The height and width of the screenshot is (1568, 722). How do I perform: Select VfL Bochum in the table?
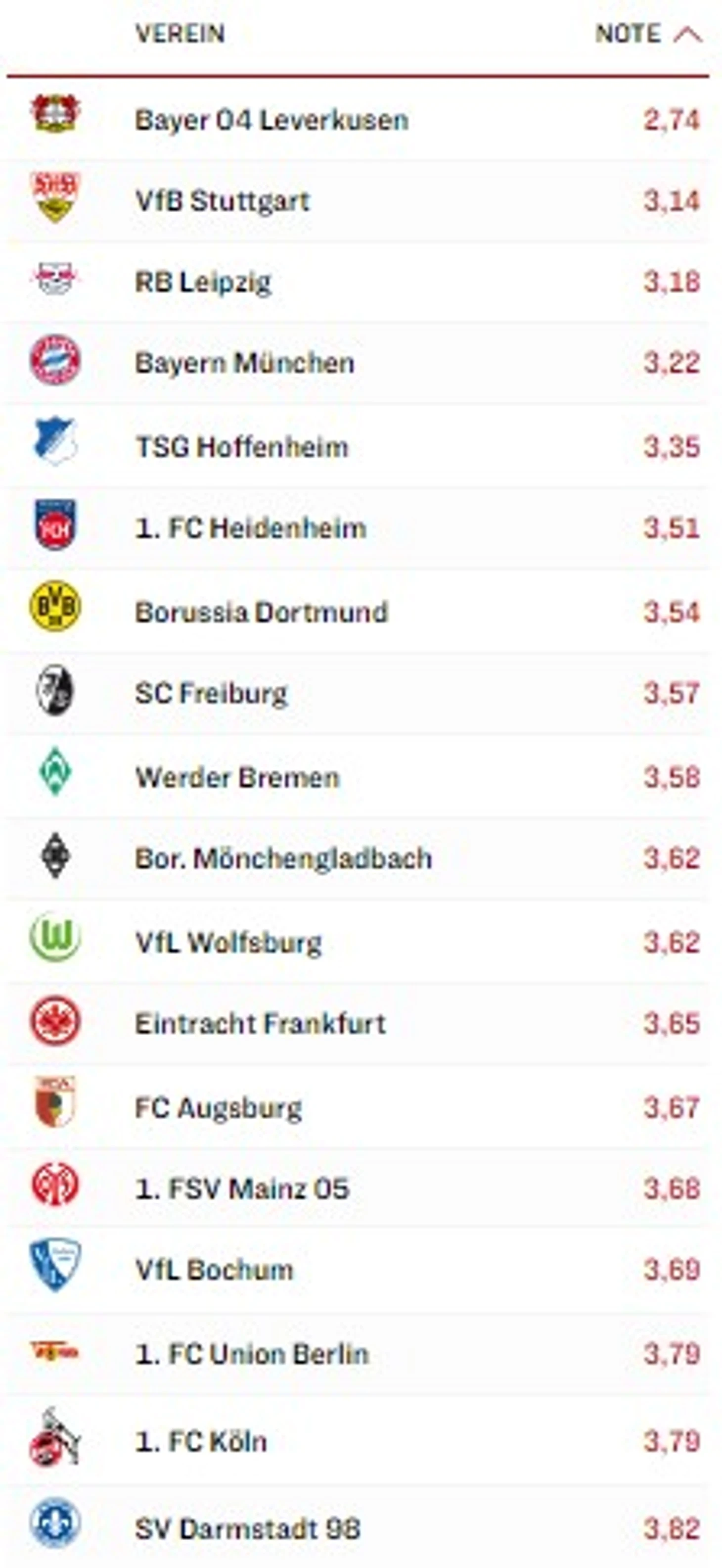tap(358, 1270)
